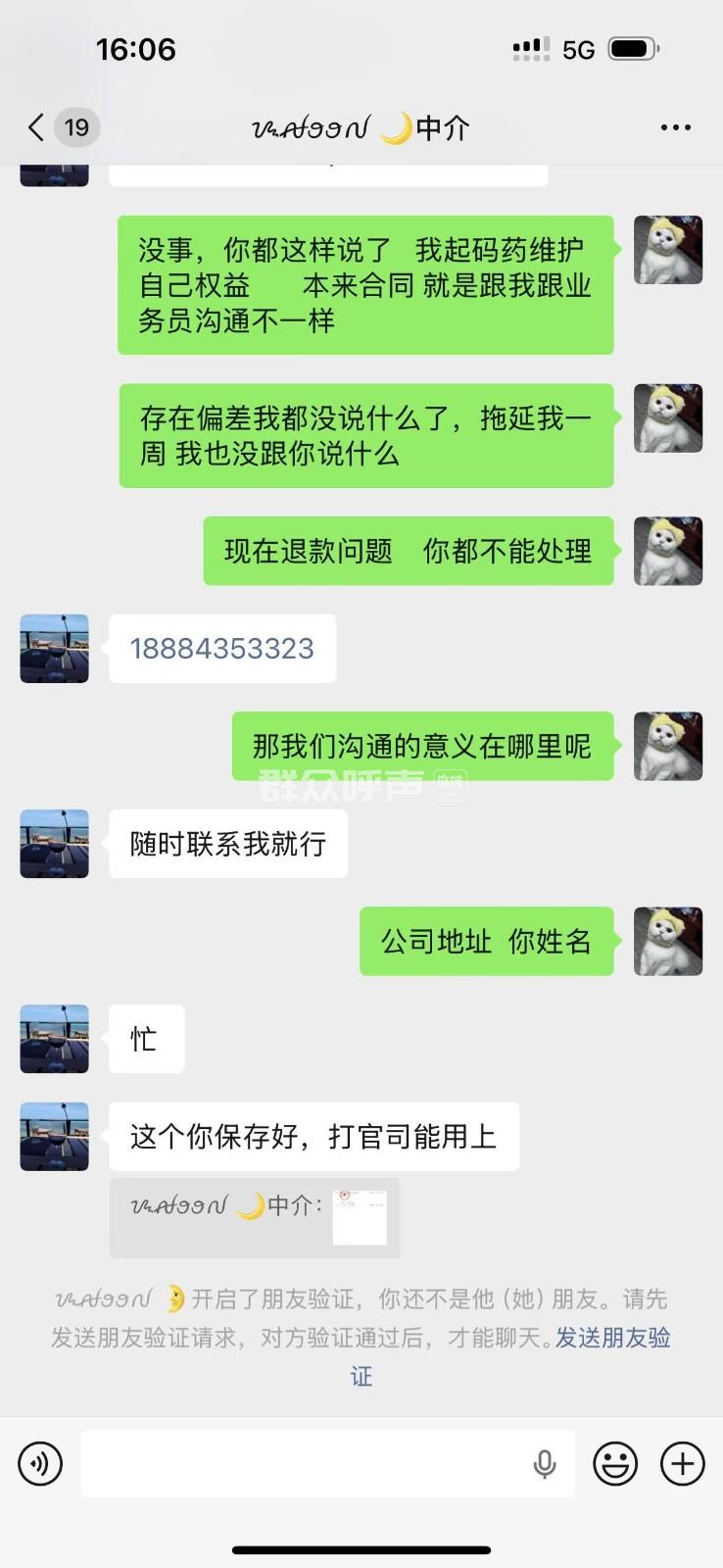Open the chat overflow menu
Image resolution: width=723 pixels, height=1568 pixels.
[675, 127]
